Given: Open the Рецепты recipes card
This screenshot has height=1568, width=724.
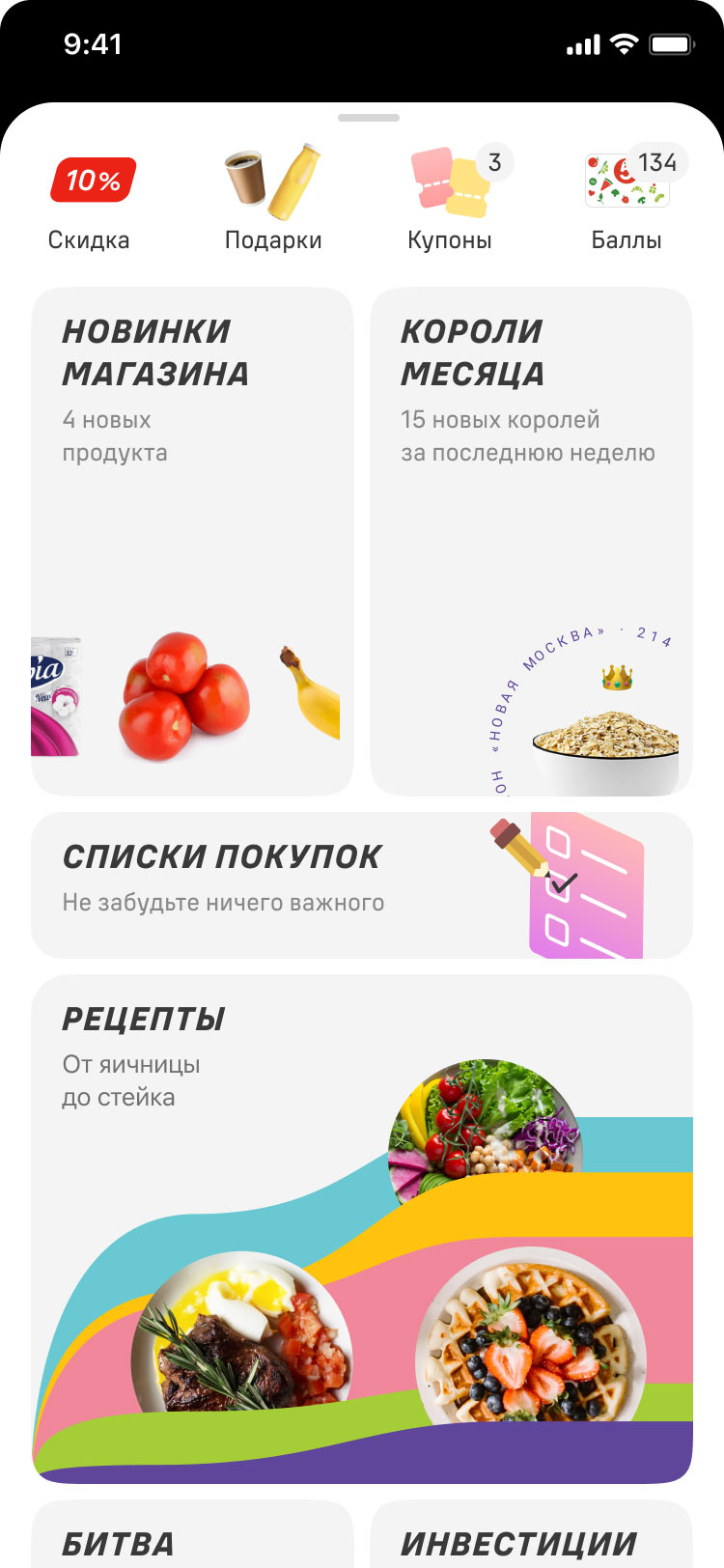Looking at the screenshot, I should click(x=361, y=1228).
